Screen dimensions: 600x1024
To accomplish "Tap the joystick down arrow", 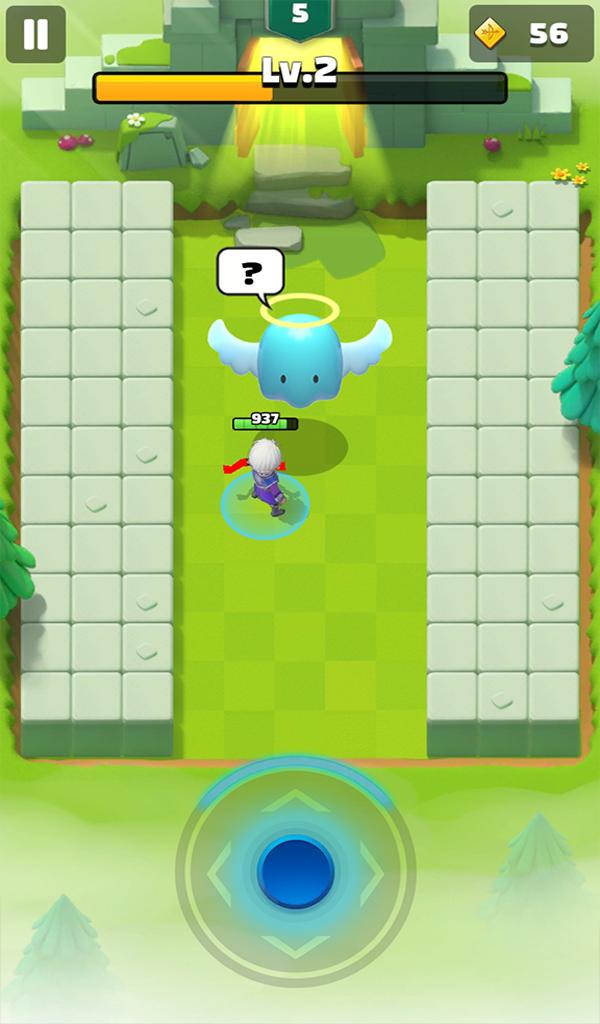I will pos(296,943).
